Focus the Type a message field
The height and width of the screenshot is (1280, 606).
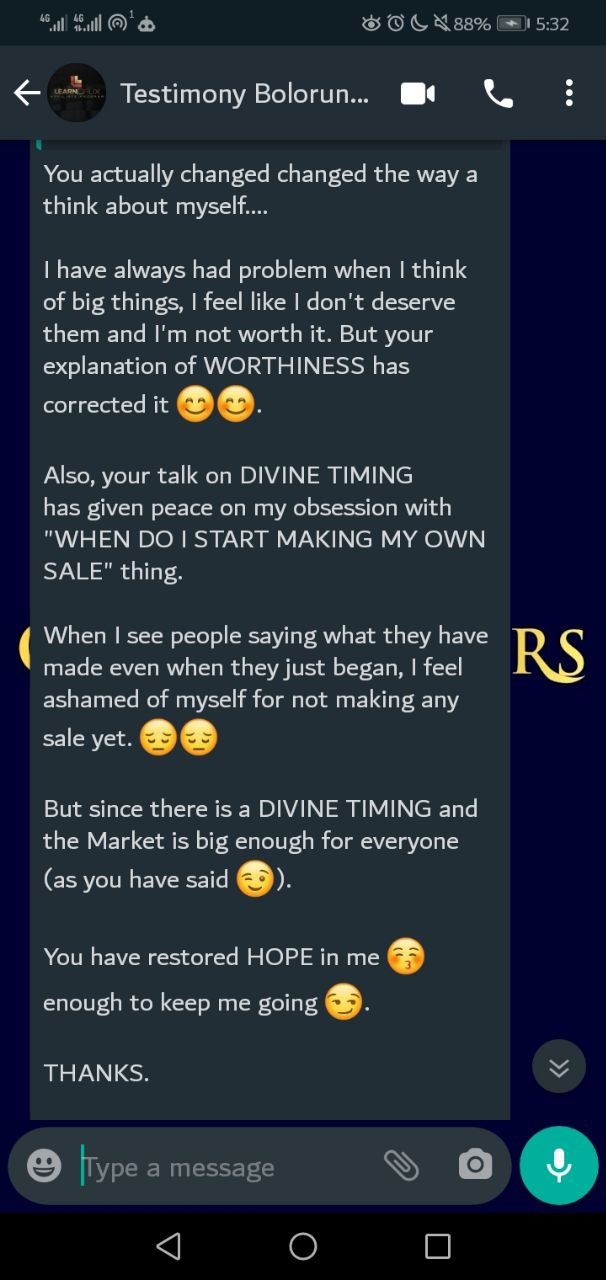point(225,1167)
